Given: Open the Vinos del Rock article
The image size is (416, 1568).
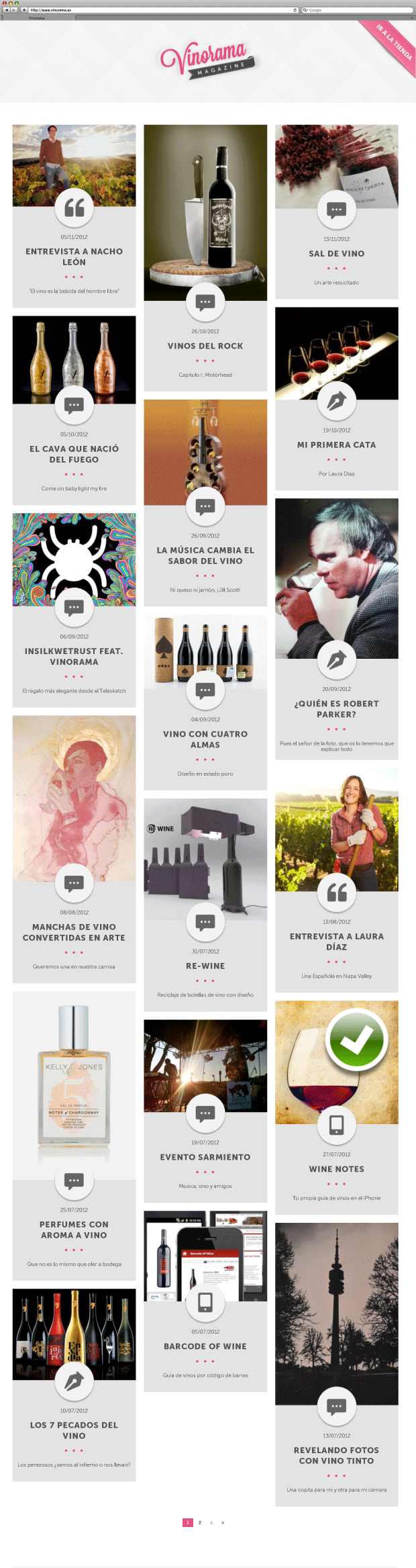Looking at the screenshot, I should [x=205, y=346].
